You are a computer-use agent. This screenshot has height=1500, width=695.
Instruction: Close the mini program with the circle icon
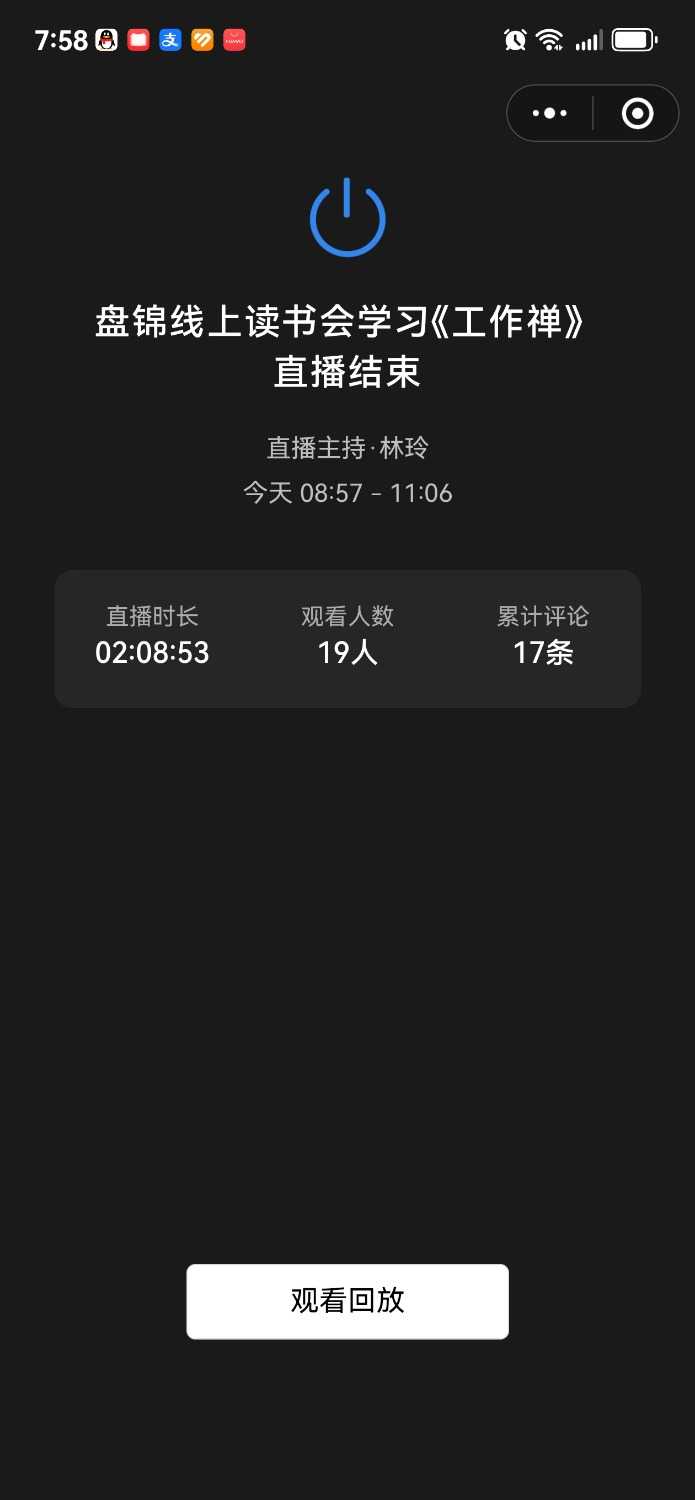(x=637, y=114)
